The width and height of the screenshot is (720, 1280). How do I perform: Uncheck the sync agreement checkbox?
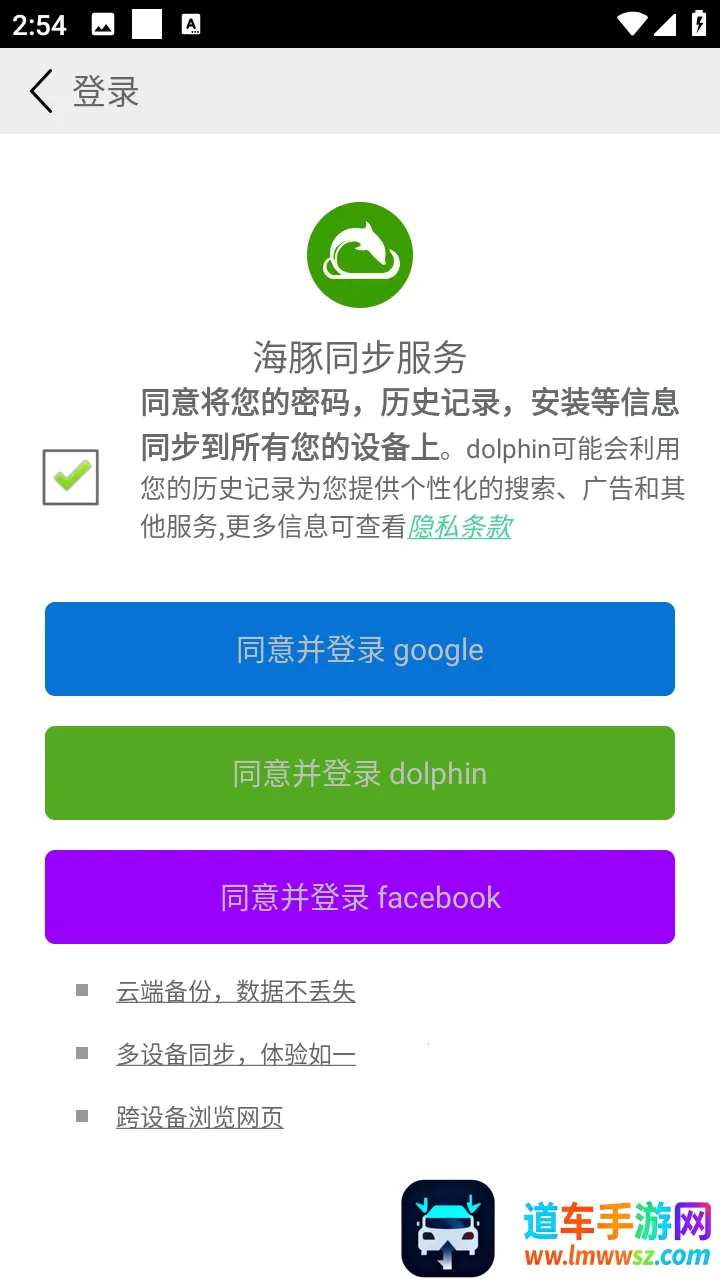click(x=70, y=477)
